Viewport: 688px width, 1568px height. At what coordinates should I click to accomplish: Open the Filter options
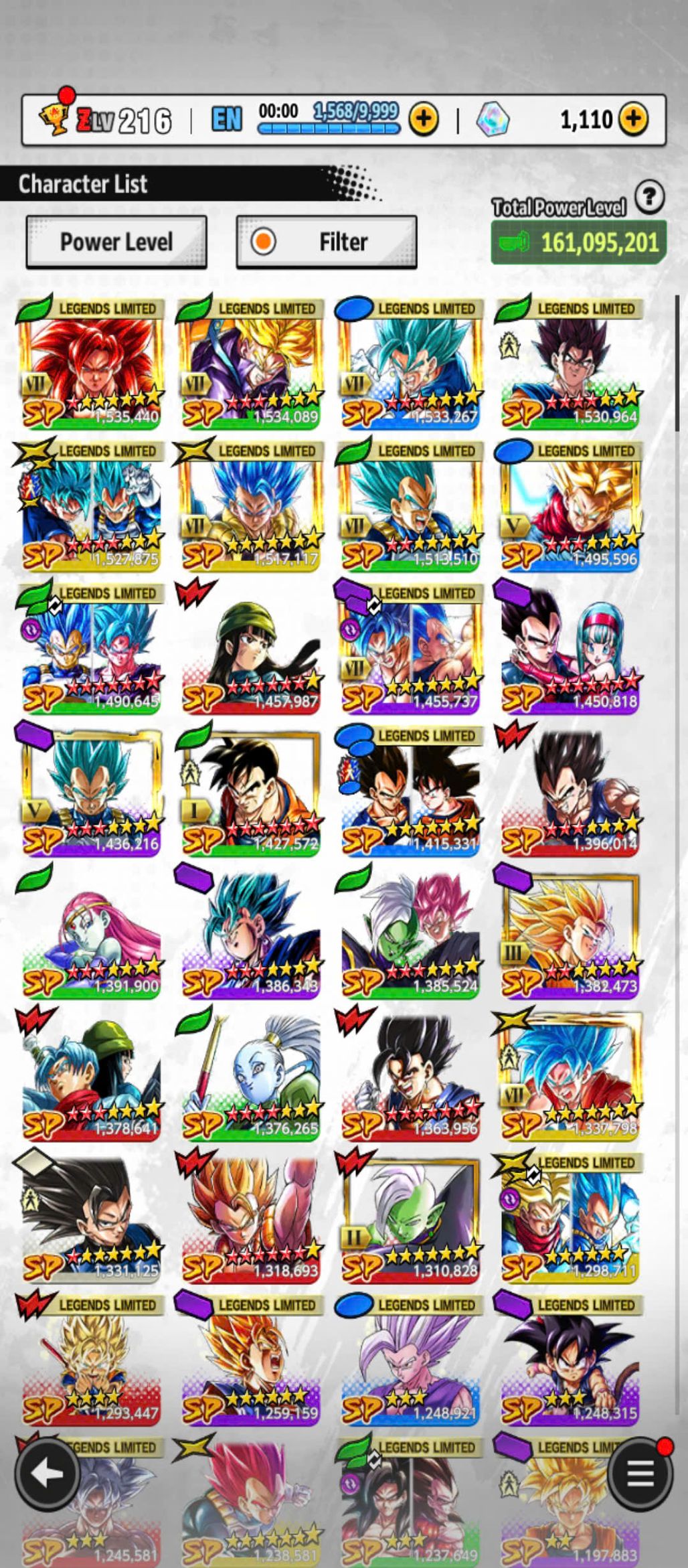pos(327,242)
